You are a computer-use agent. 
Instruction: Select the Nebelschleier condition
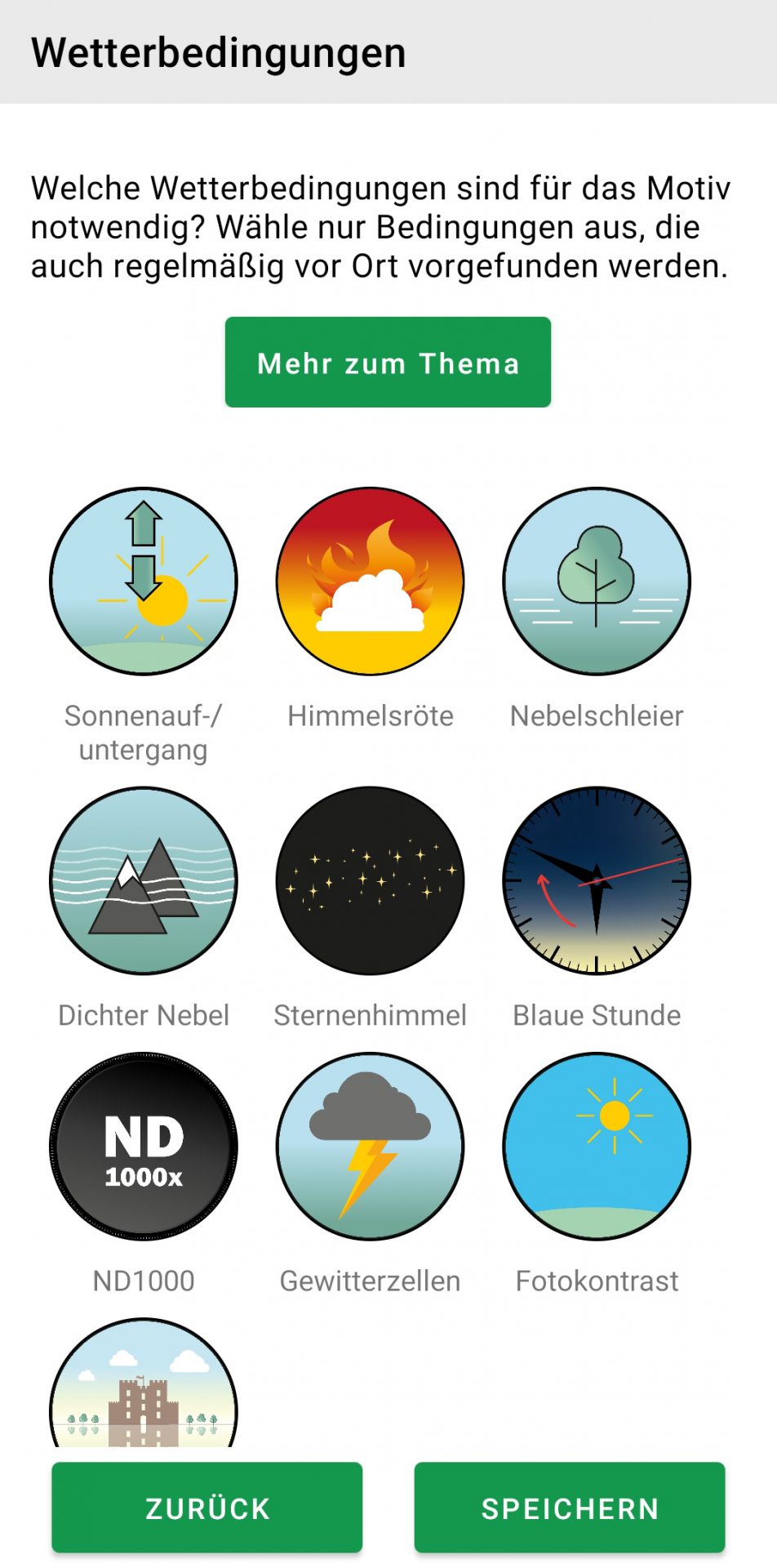pos(597,581)
